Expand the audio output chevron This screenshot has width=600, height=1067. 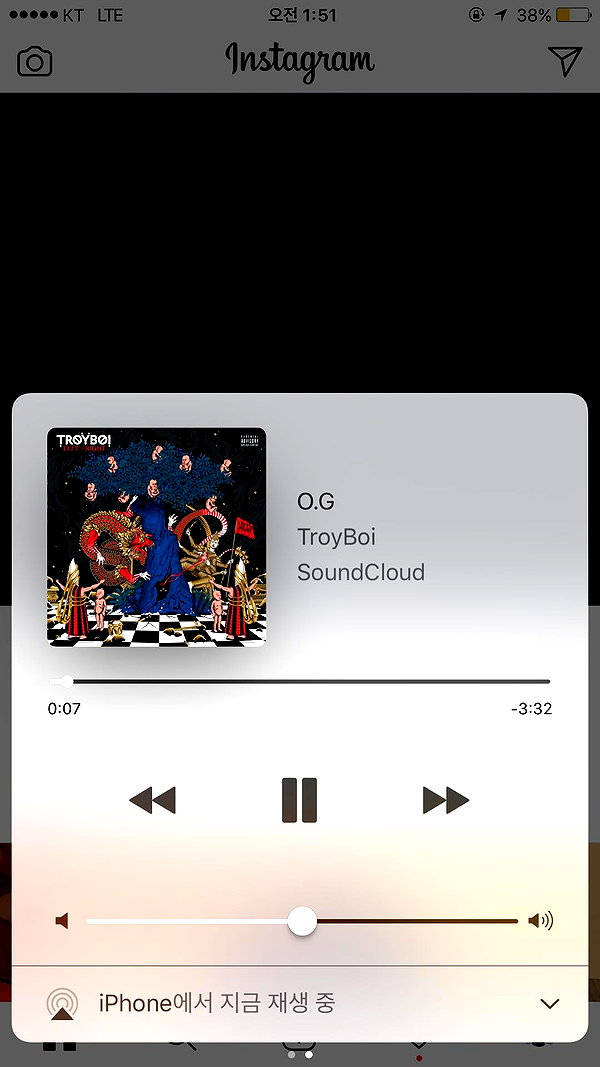click(x=549, y=1004)
